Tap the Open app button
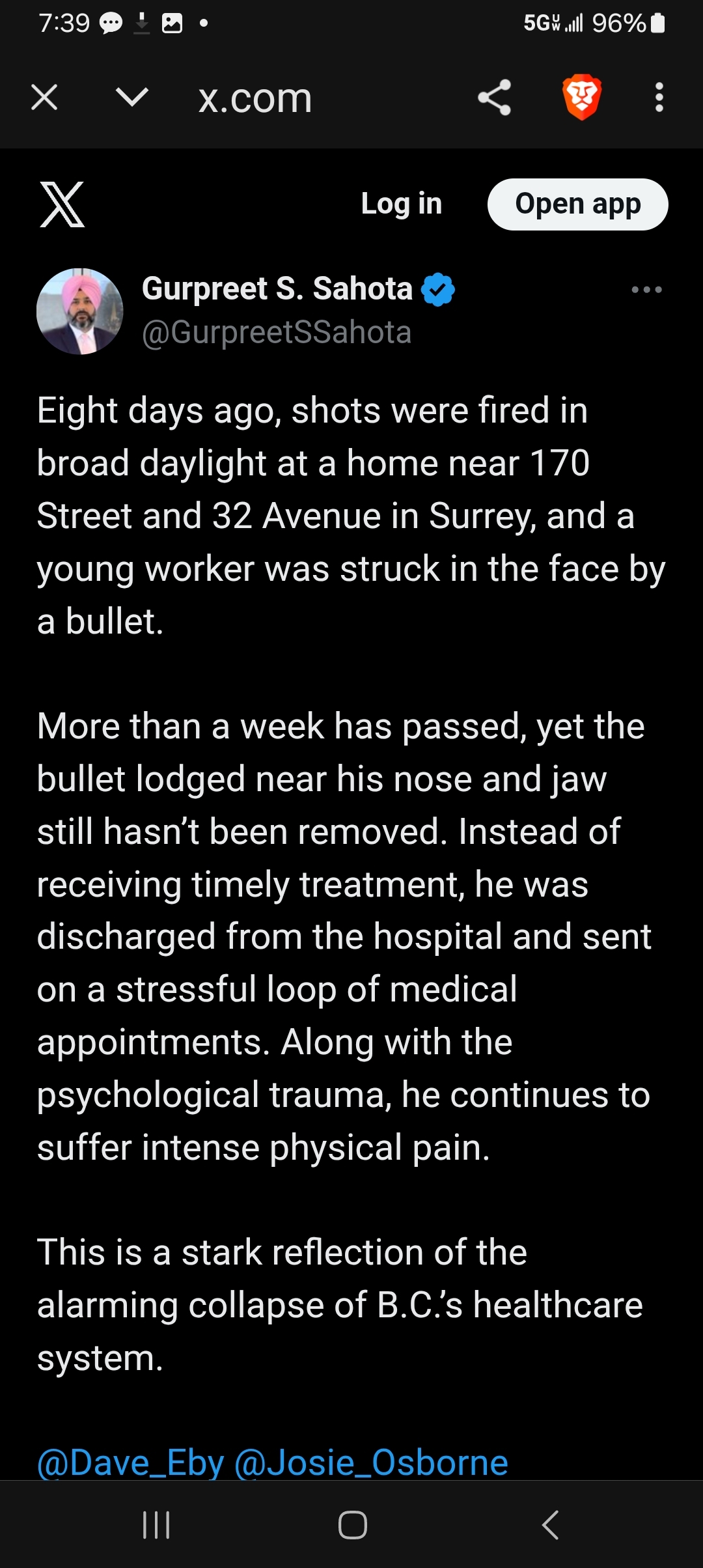 (577, 204)
